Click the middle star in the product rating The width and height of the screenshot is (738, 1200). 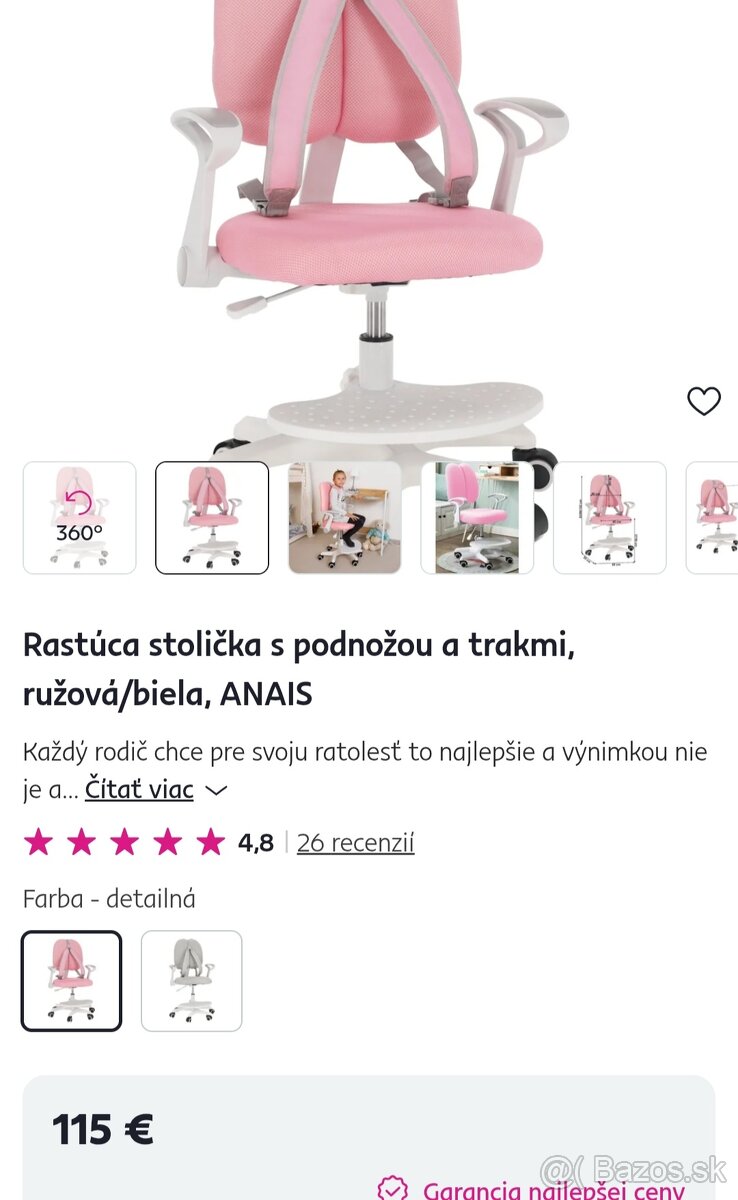[126, 842]
